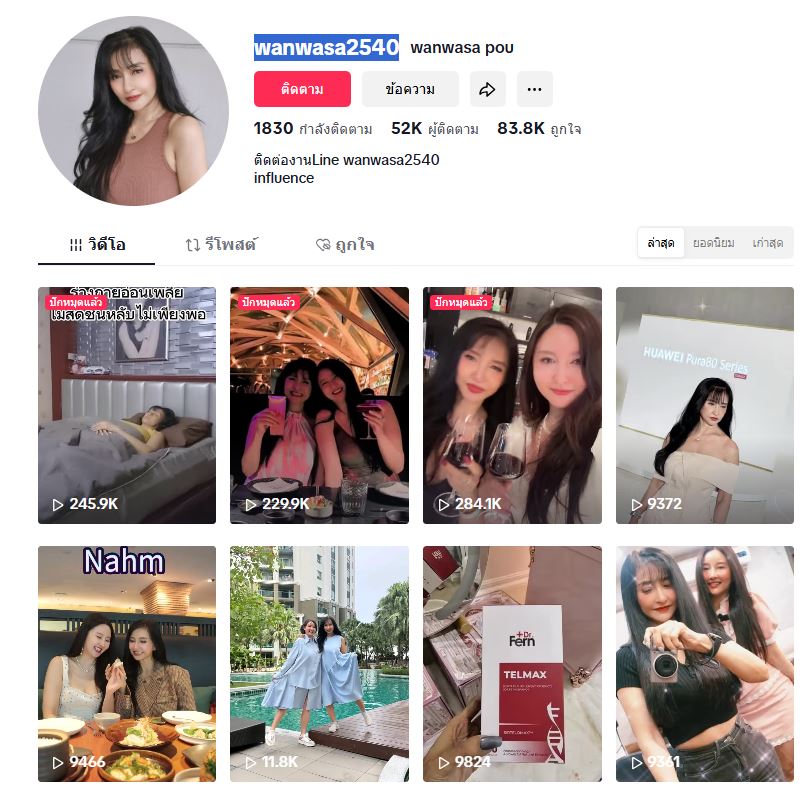This screenshot has width=801, height=795.
Task: Switch to the ถูกใจ liked tab
Action: pos(345,245)
